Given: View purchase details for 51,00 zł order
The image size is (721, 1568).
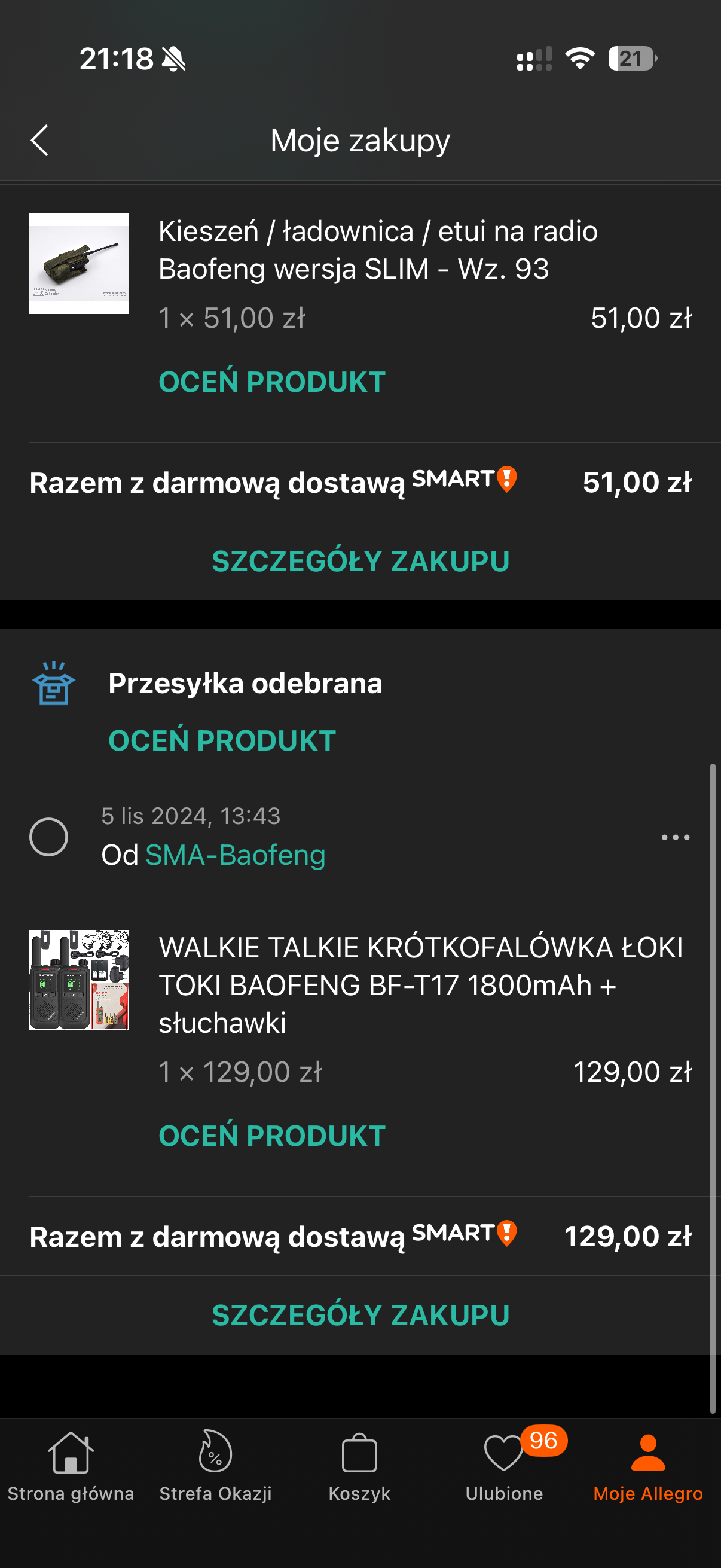Looking at the screenshot, I should pyautogui.click(x=360, y=560).
